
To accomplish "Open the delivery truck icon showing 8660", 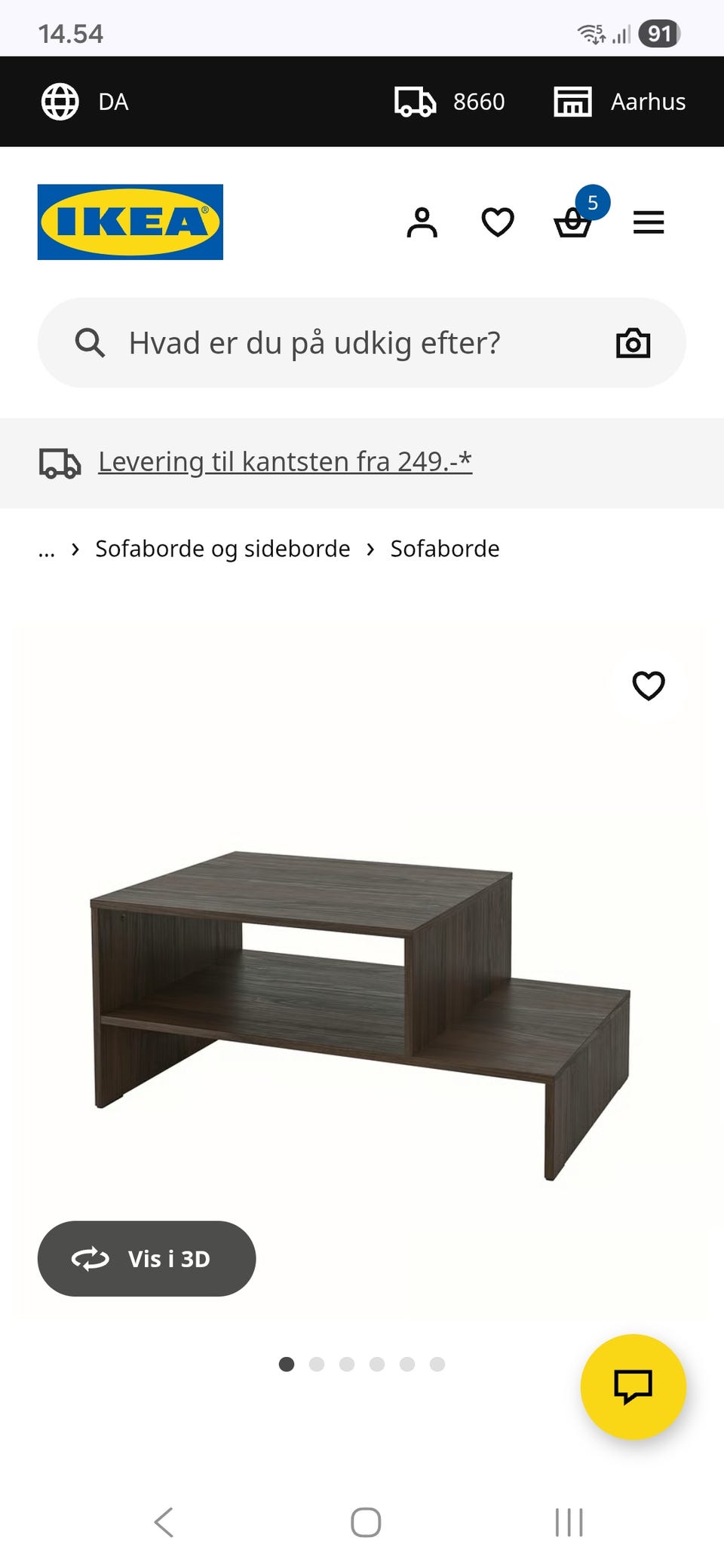I will click(414, 101).
